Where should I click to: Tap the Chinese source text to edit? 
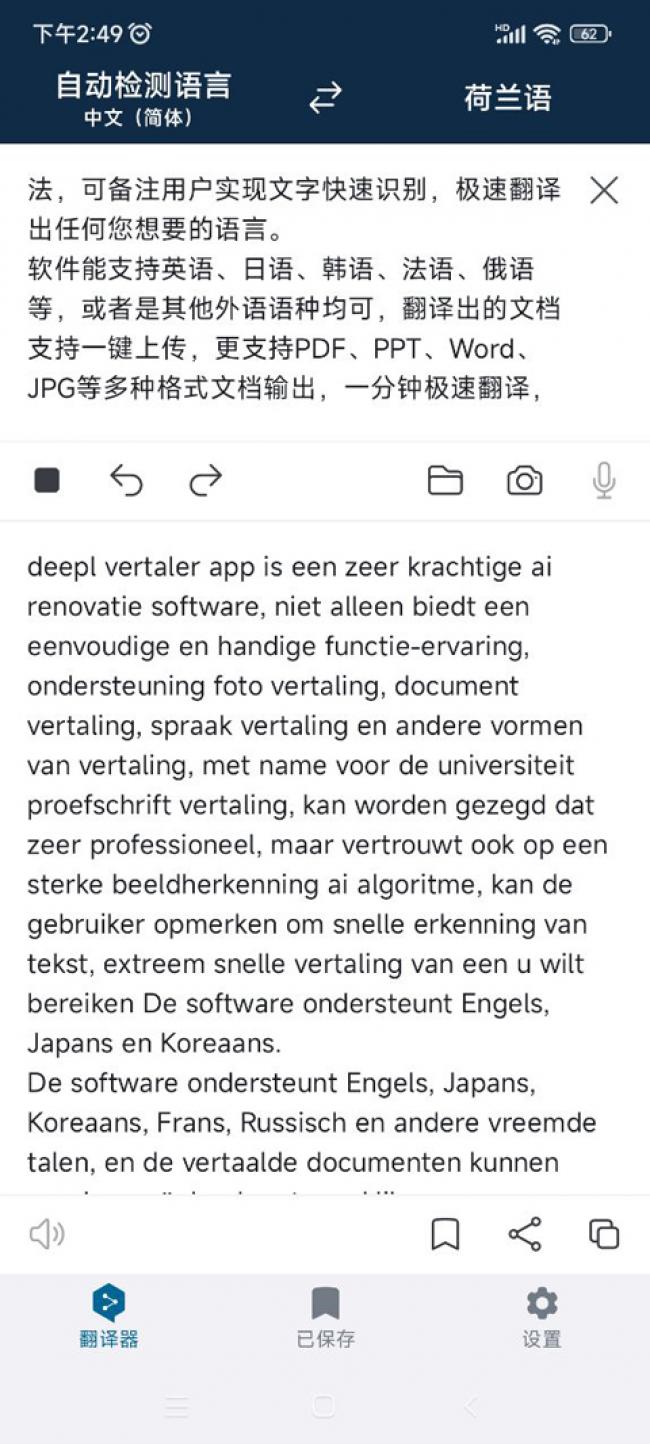[295, 289]
